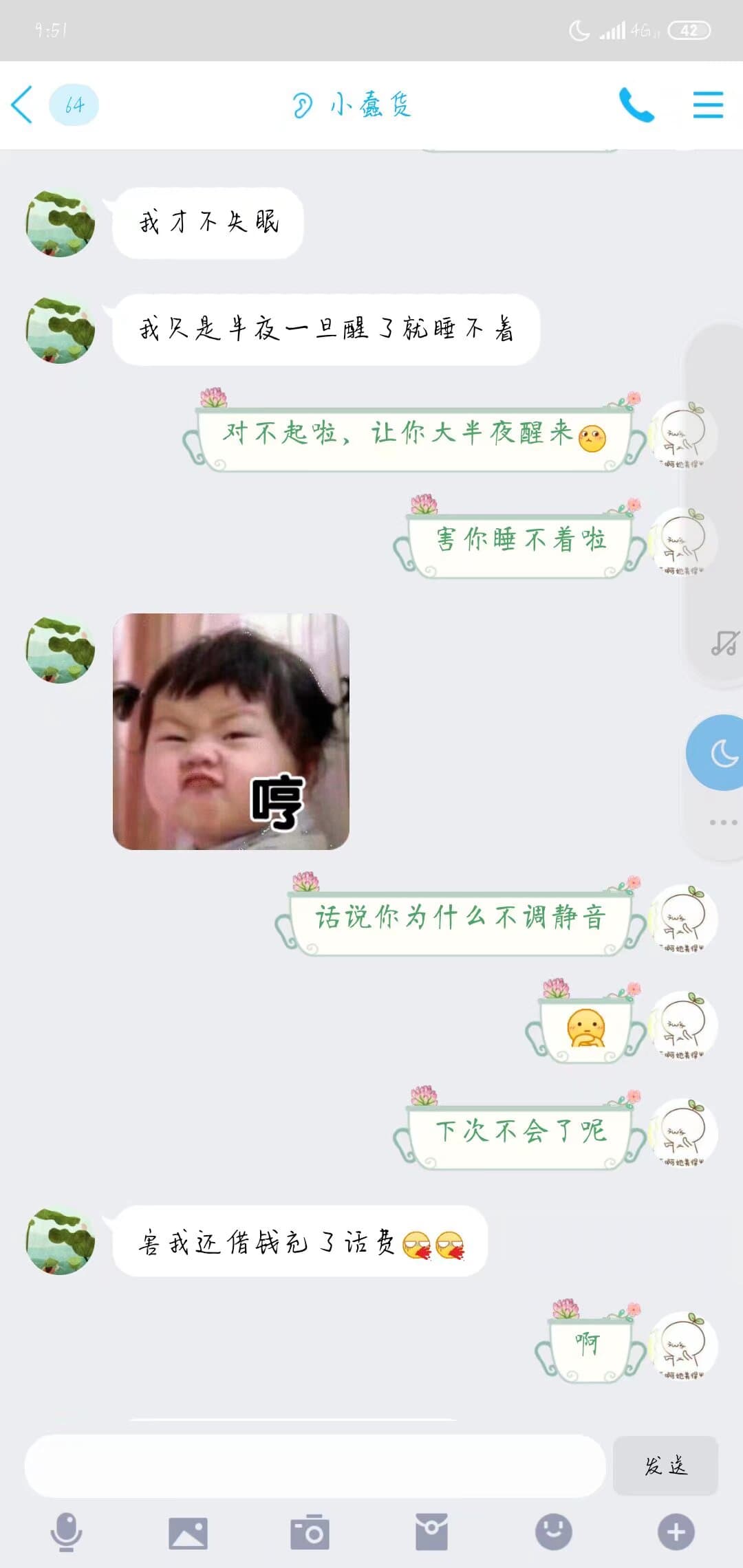Tap the 发送 send button
The width and height of the screenshot is (743, 1568).
tap(665, 1466)
